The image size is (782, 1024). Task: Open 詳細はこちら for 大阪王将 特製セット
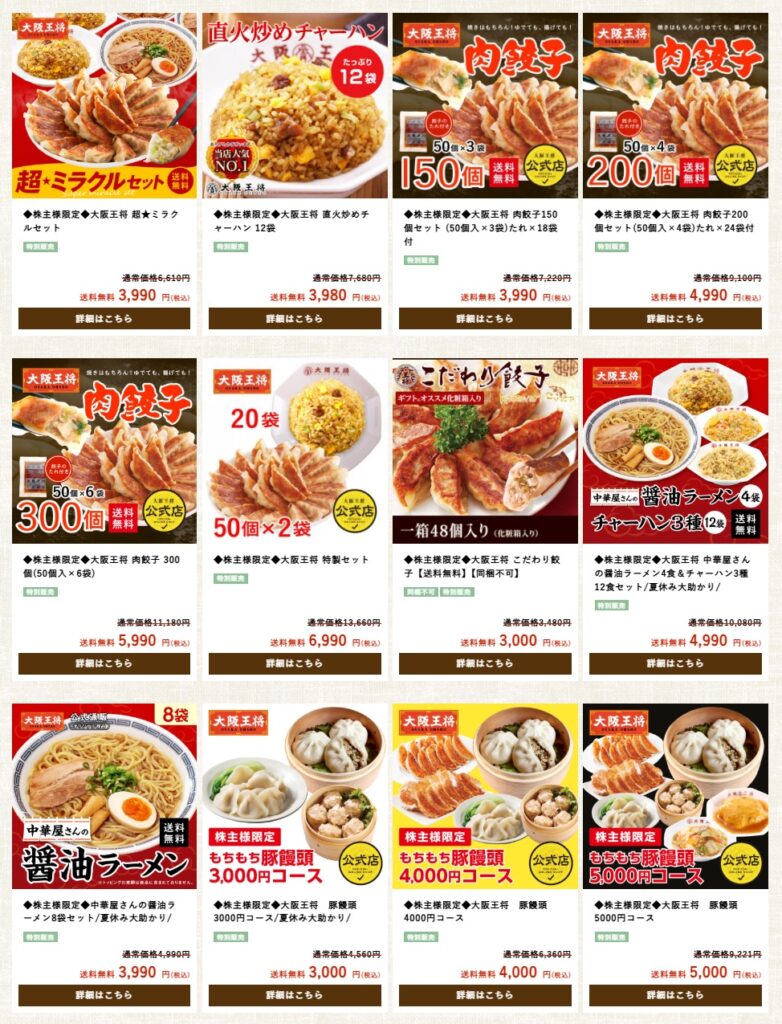point(295,664)
